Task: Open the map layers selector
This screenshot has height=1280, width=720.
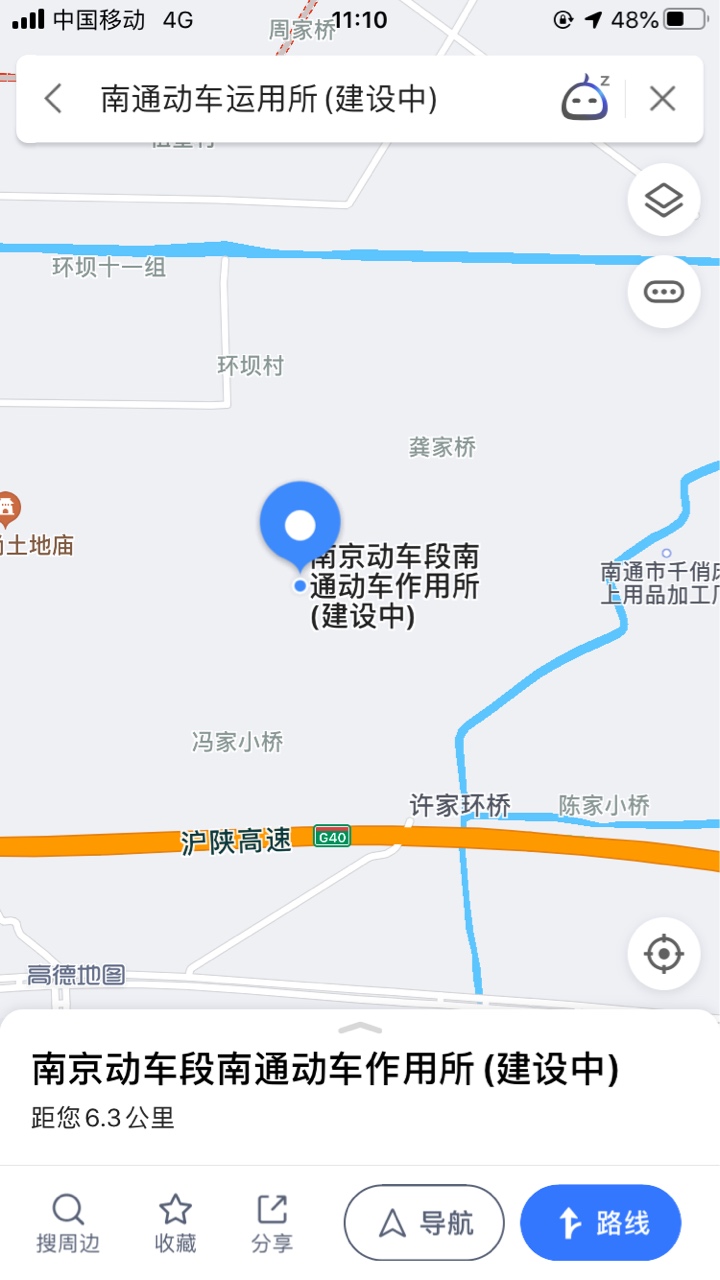Action: (663, 200)
